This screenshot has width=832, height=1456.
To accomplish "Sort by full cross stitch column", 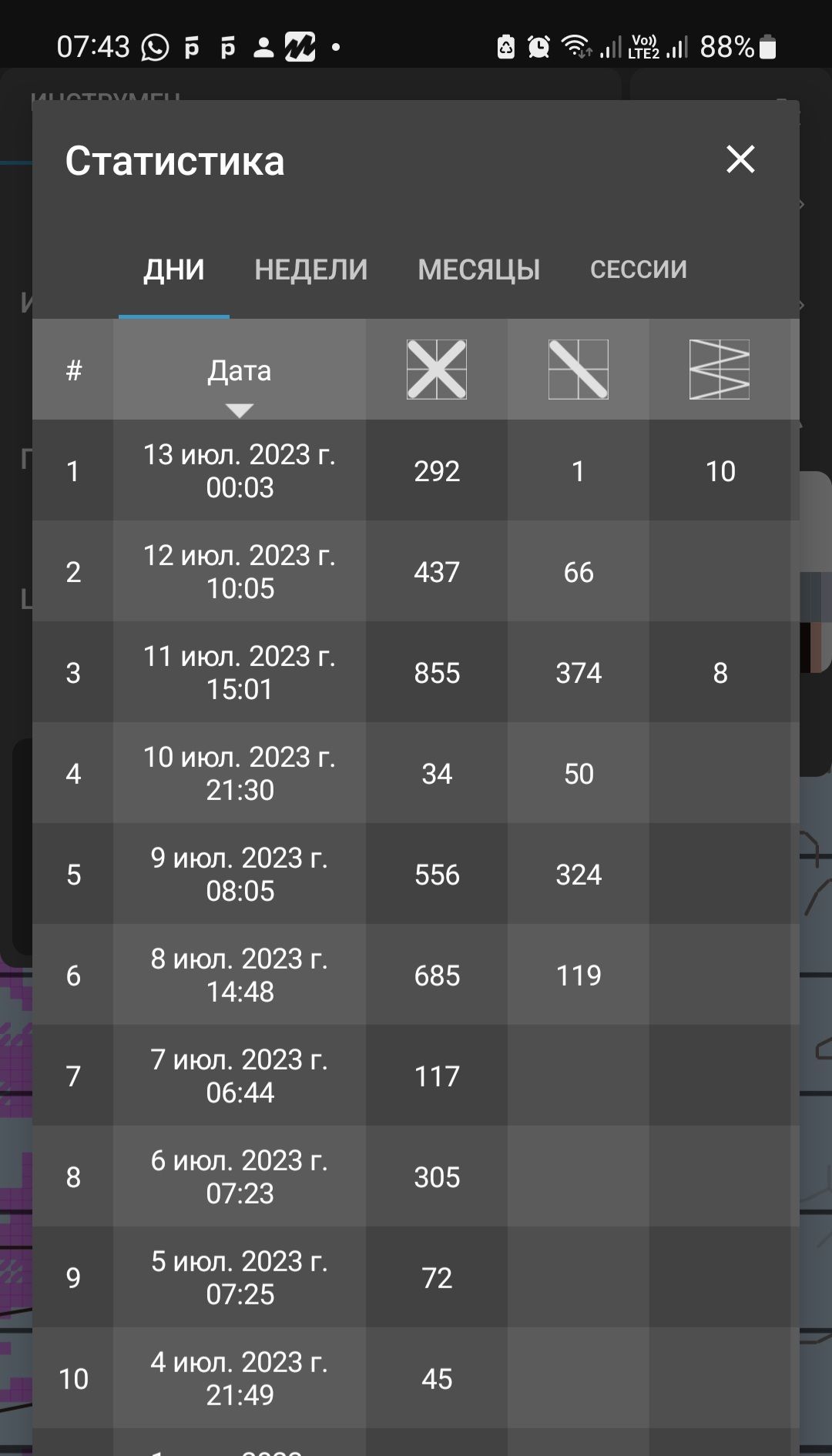I will point(437,370).
